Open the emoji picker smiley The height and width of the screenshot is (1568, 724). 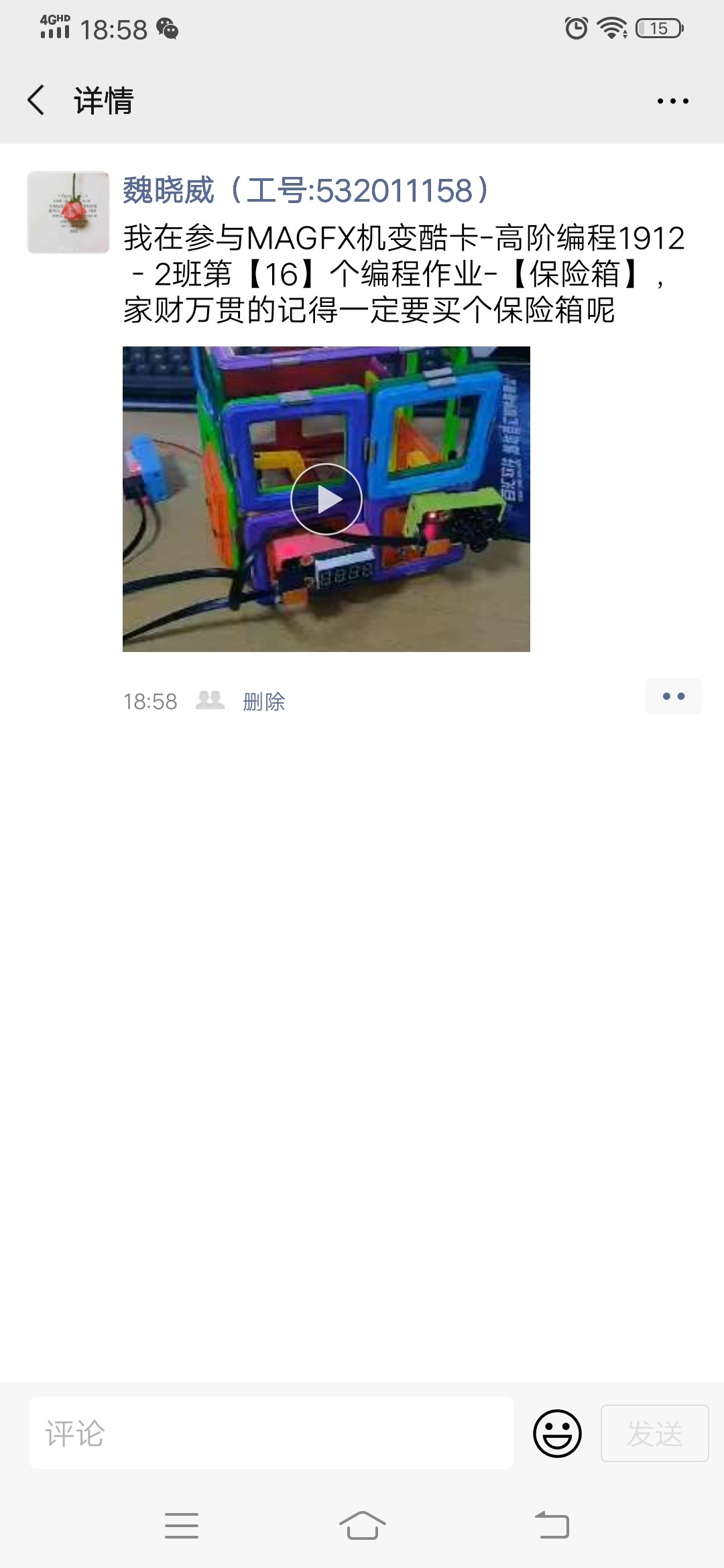tap(557, 1433)
